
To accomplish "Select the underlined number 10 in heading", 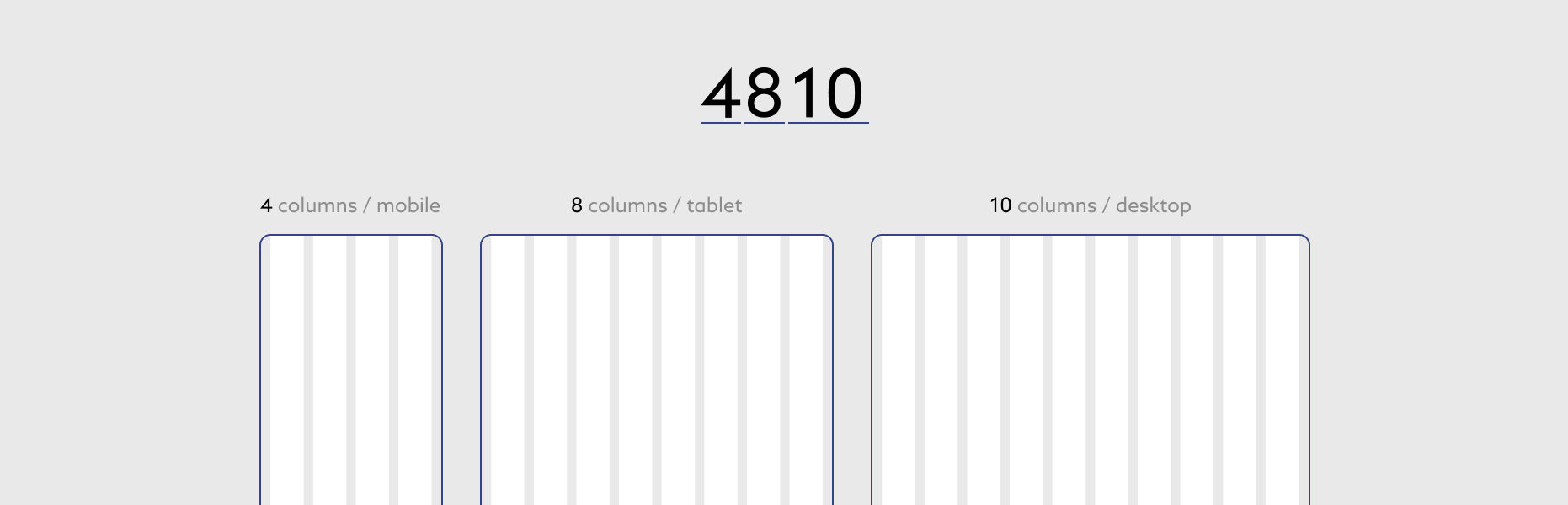I will tap(829, 93).
